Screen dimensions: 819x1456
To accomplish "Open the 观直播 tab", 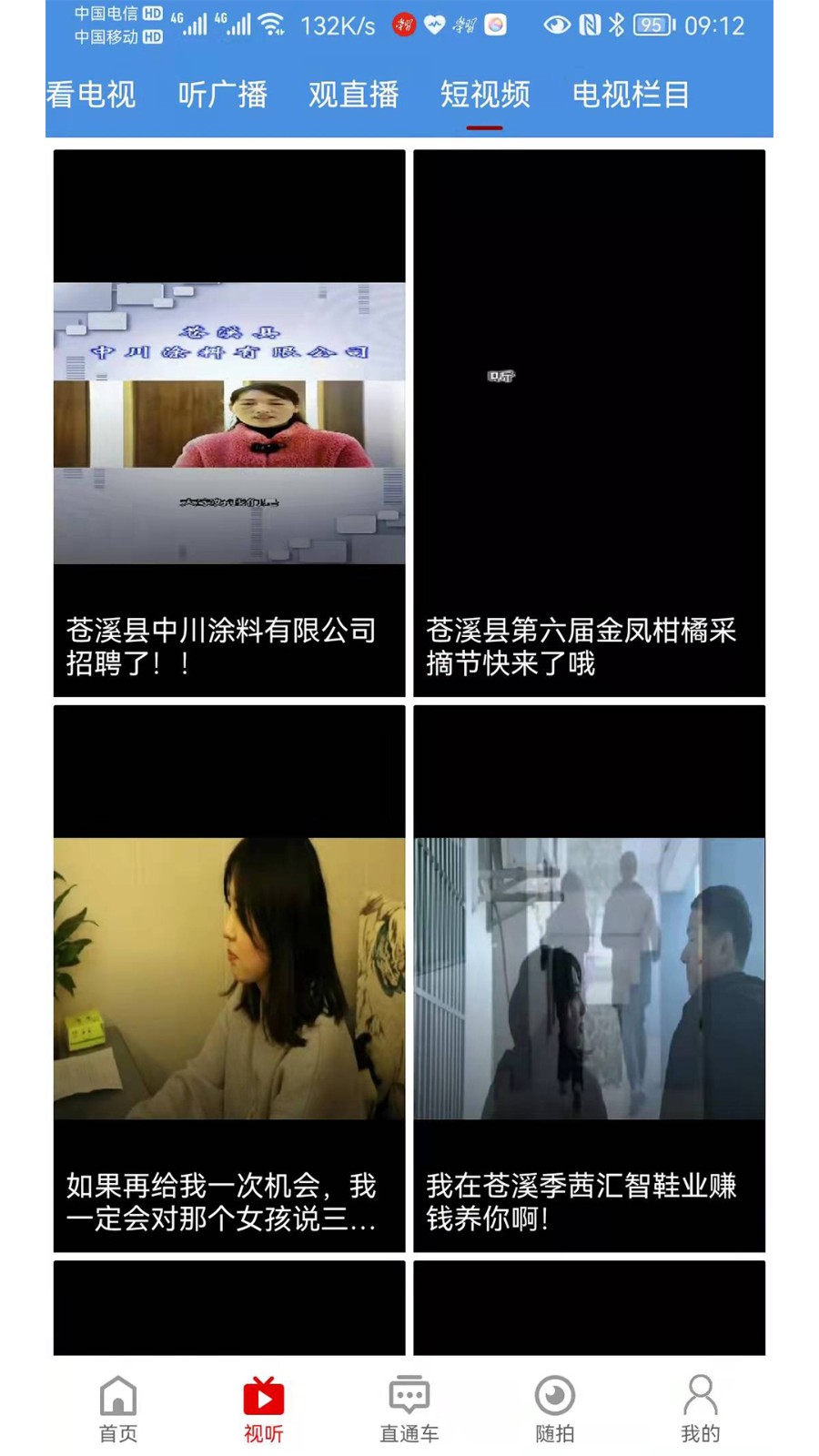I will (x=353, y=95).
